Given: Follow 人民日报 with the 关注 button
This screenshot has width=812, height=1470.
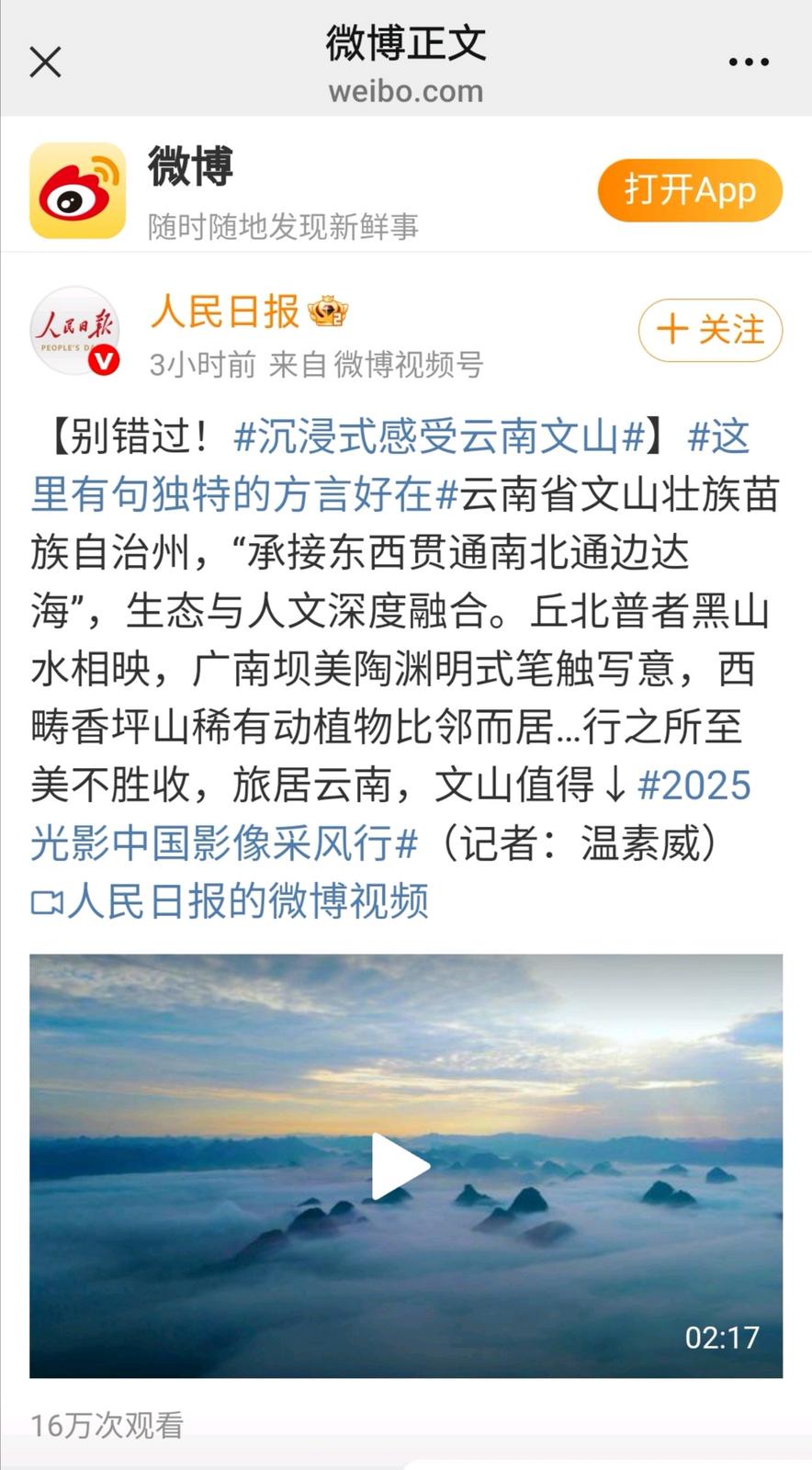Looking at the screenshot, I should tap(710, 329).
